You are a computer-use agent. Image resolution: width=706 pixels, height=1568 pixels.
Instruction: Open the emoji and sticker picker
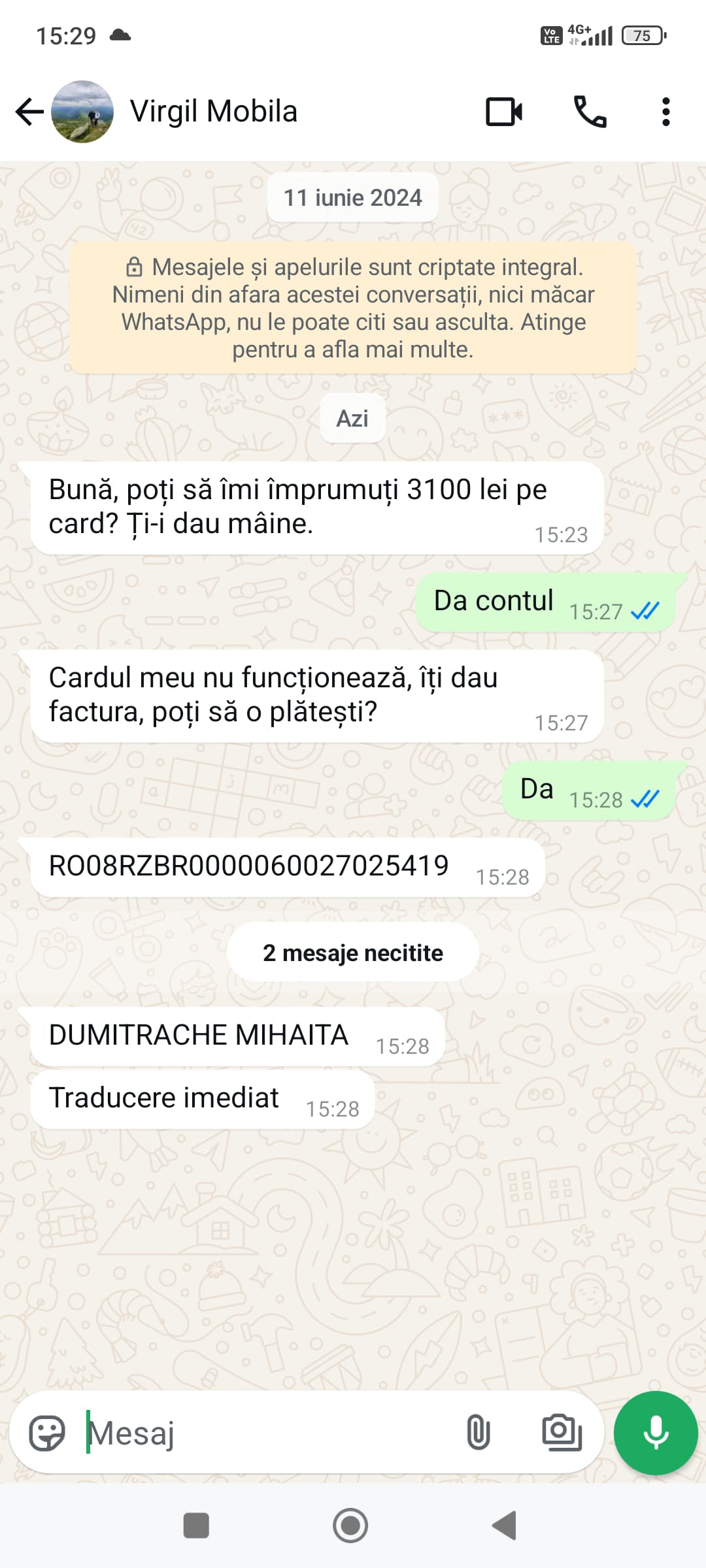pos(47,1433)
